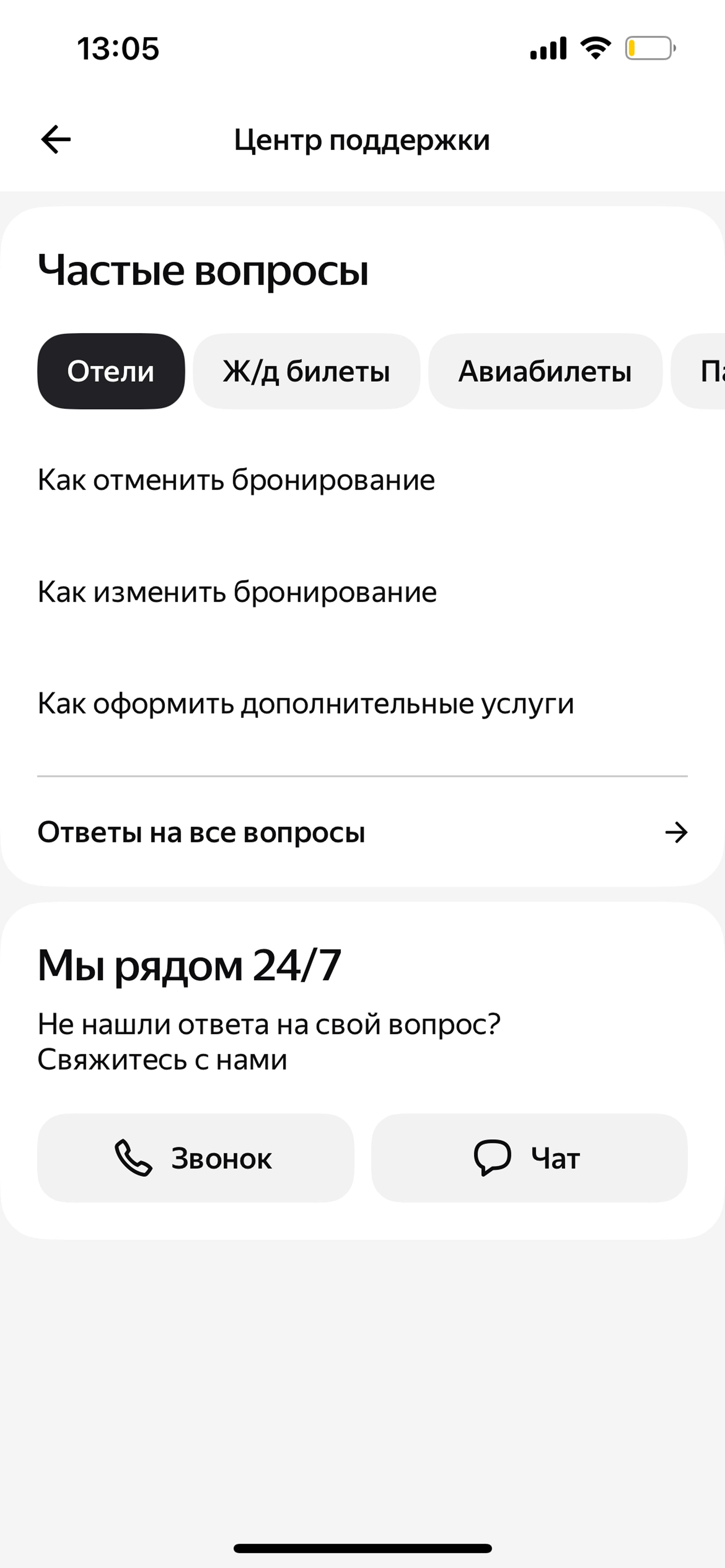Tap the Звонок call button
This screenshot has height=1568, width=725.
195,1158
